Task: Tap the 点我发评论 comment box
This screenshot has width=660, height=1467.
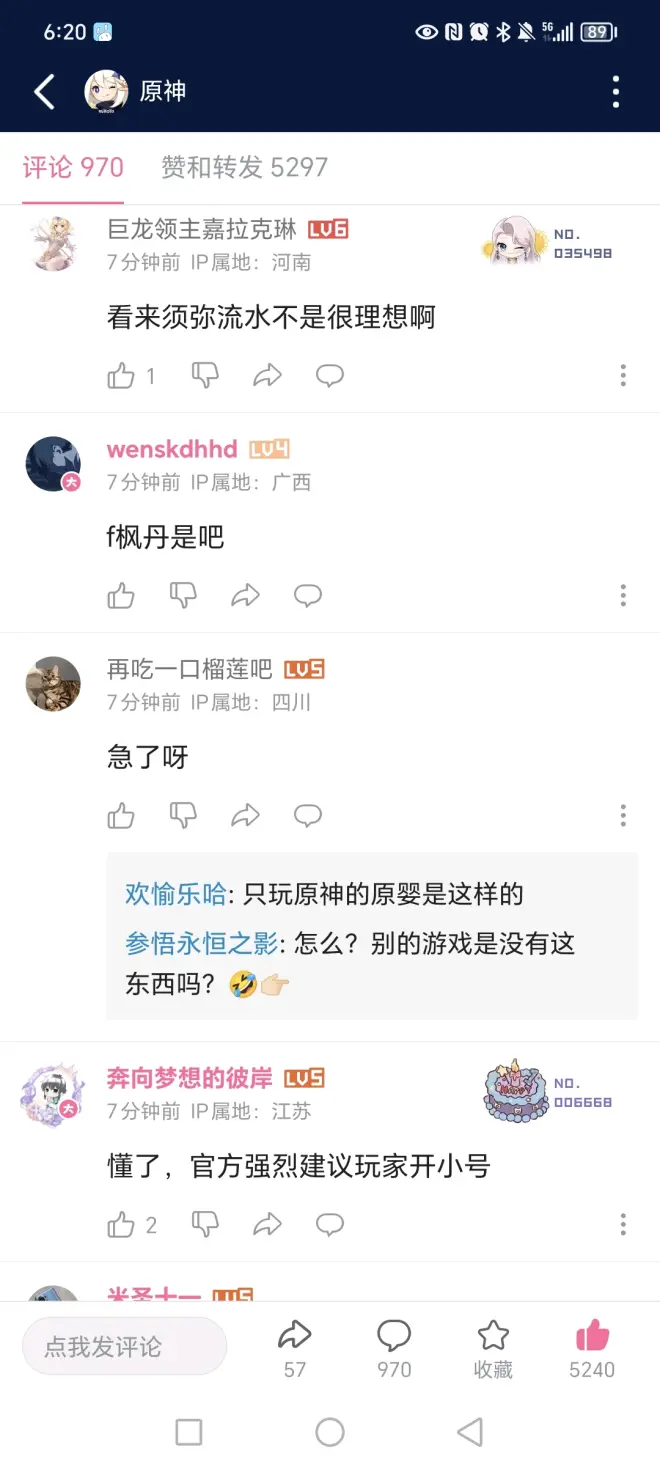Action: tap(124, 1346)
